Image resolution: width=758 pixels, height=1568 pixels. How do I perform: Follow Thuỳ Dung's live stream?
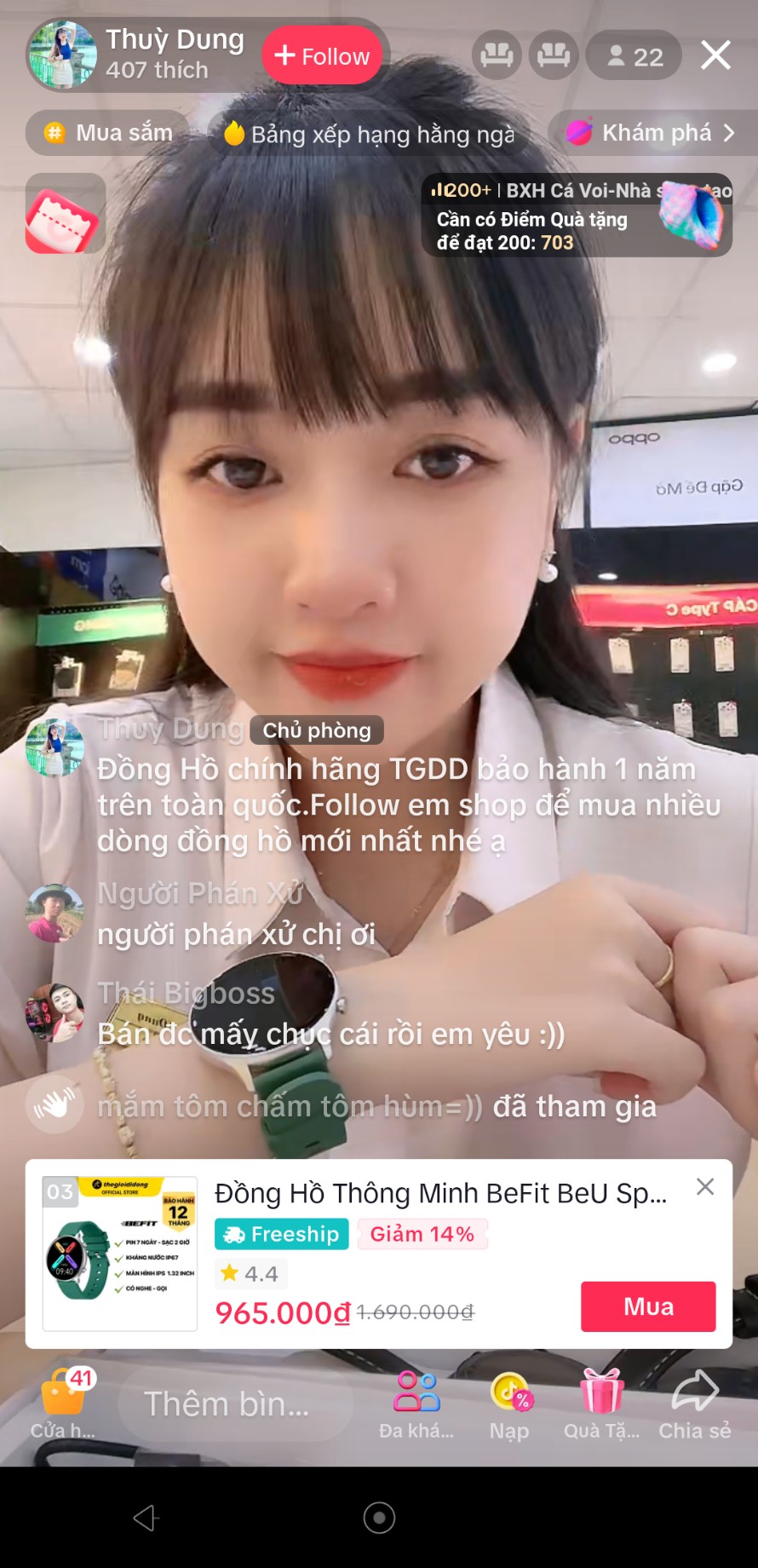coord(322,56)
